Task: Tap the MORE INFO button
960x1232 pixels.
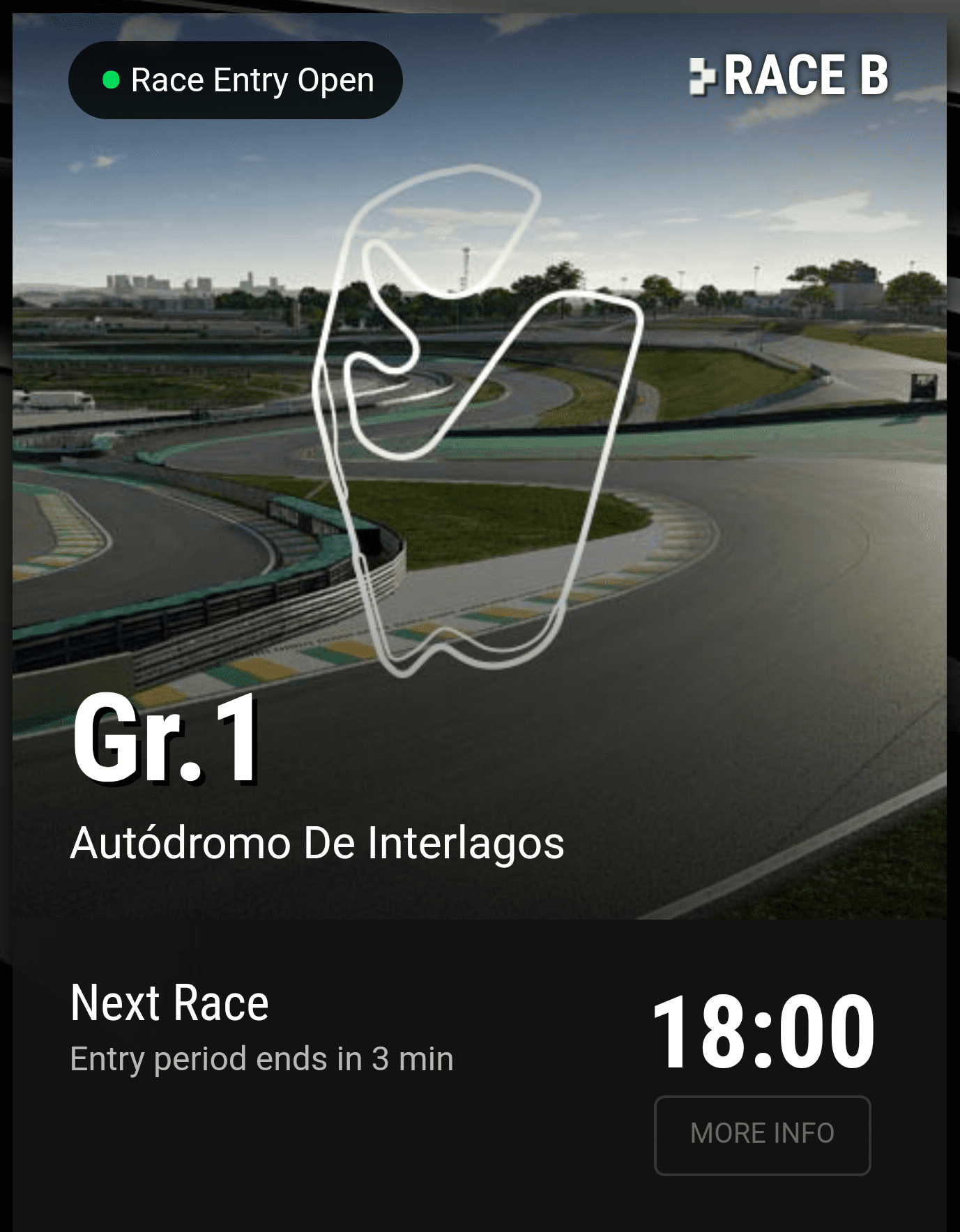Action: [762, 1134]
